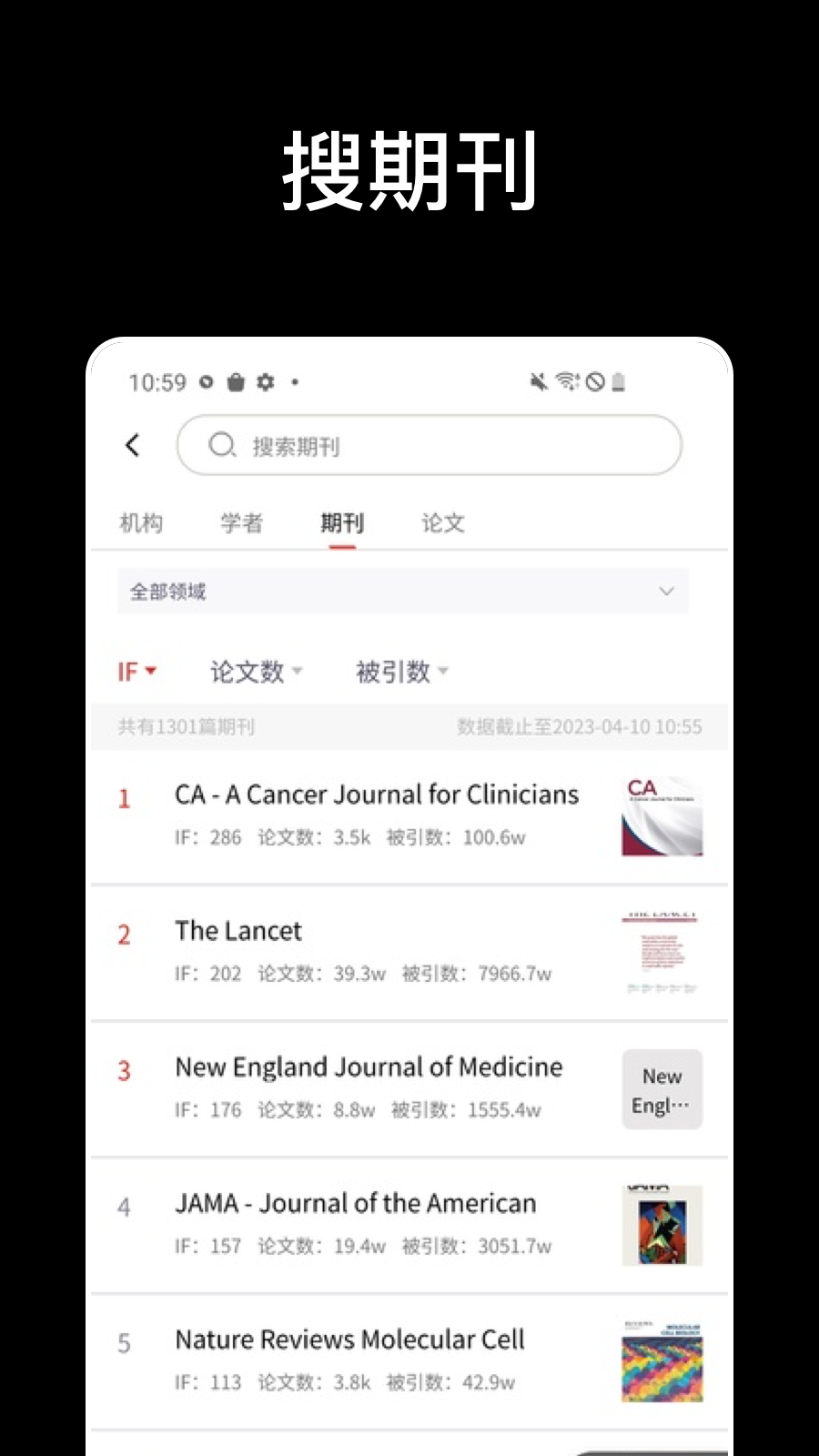Open the New England Journal of Medicine entry
Image resolution: width=819 pixels, height=1456 pixels.
[x=368, y=1067]
